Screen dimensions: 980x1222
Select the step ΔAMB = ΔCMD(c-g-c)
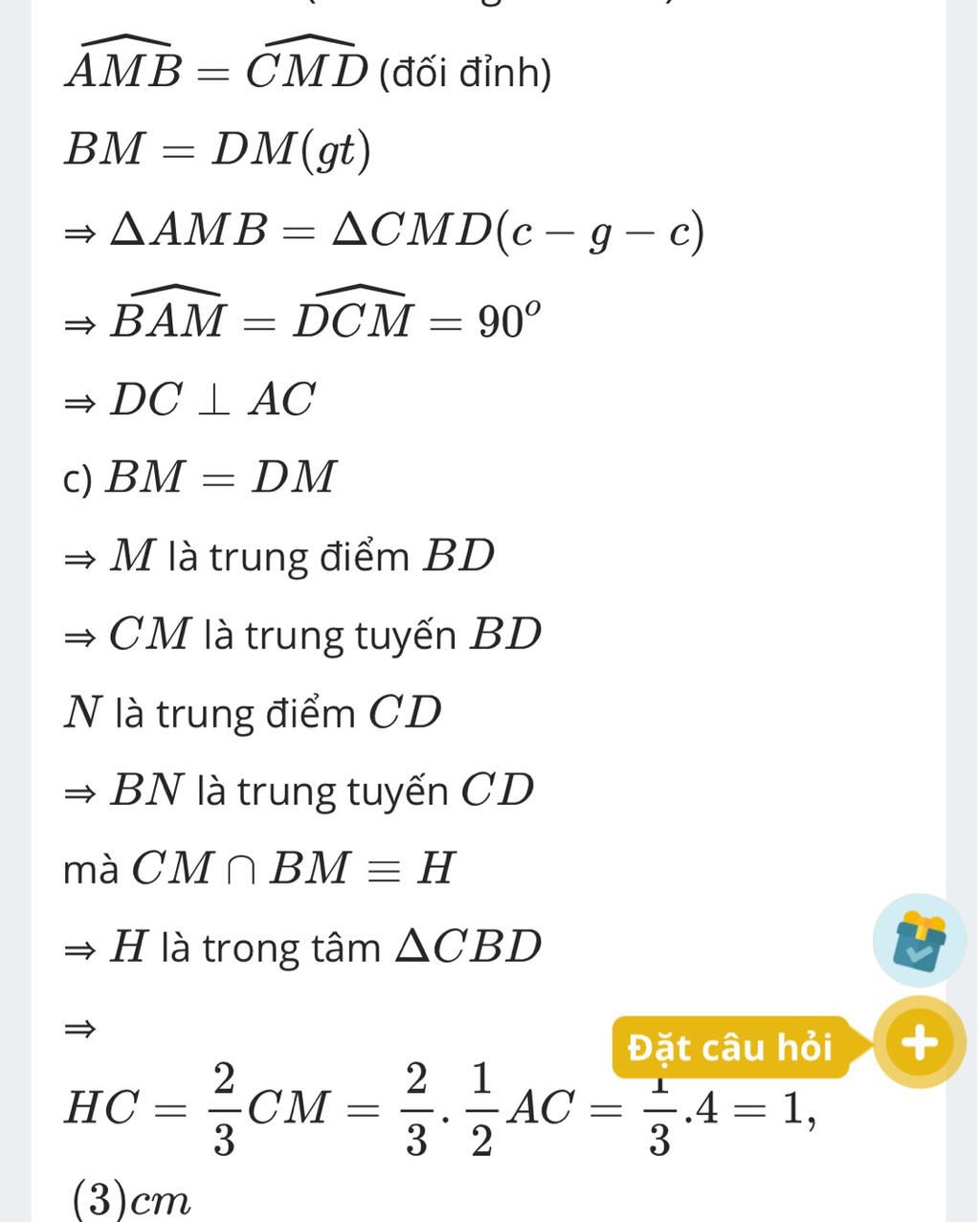click(383, 230)
